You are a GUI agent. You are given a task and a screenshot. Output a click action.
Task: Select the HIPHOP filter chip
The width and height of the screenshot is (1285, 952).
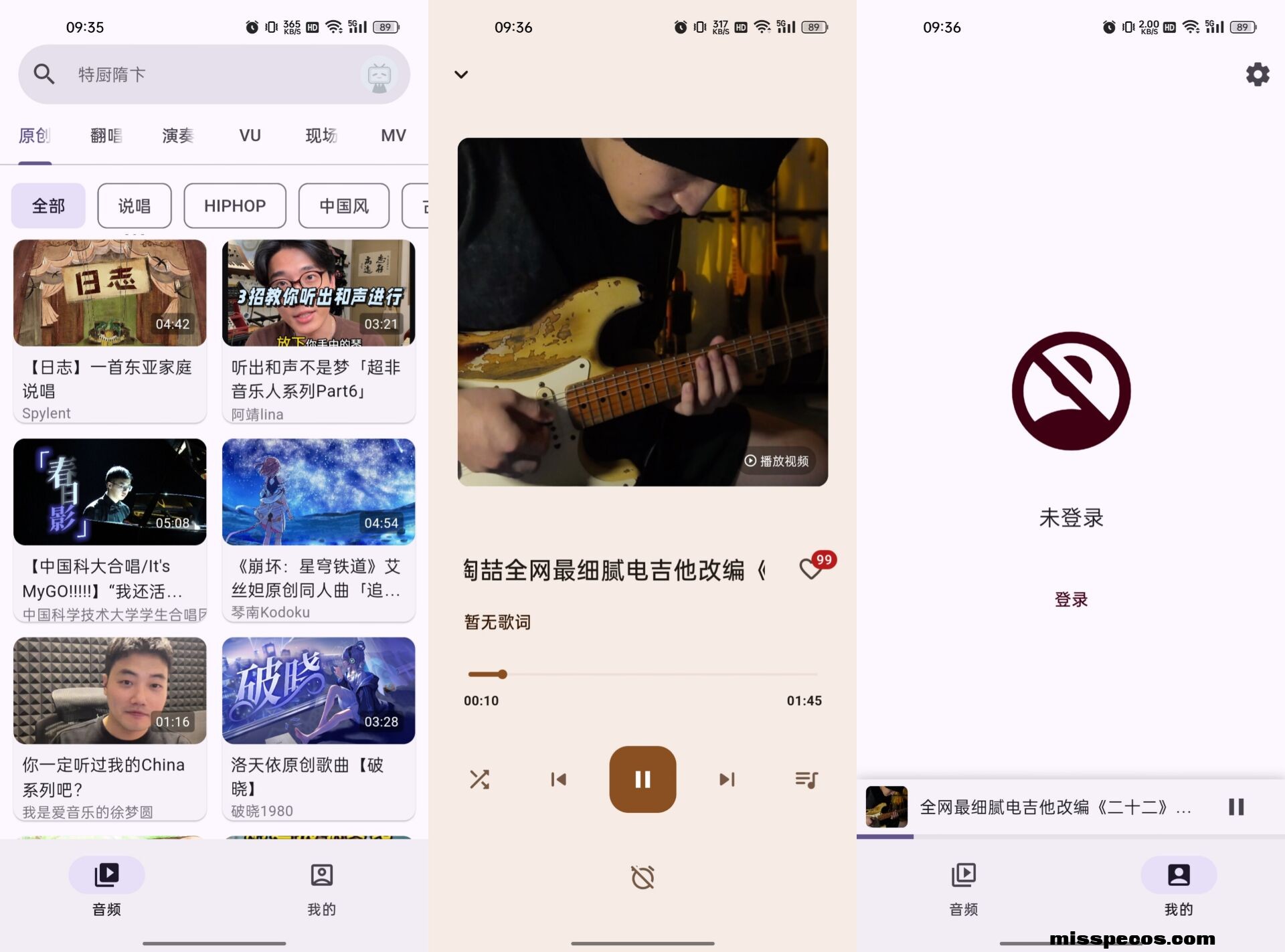click(x=235, y=206)
